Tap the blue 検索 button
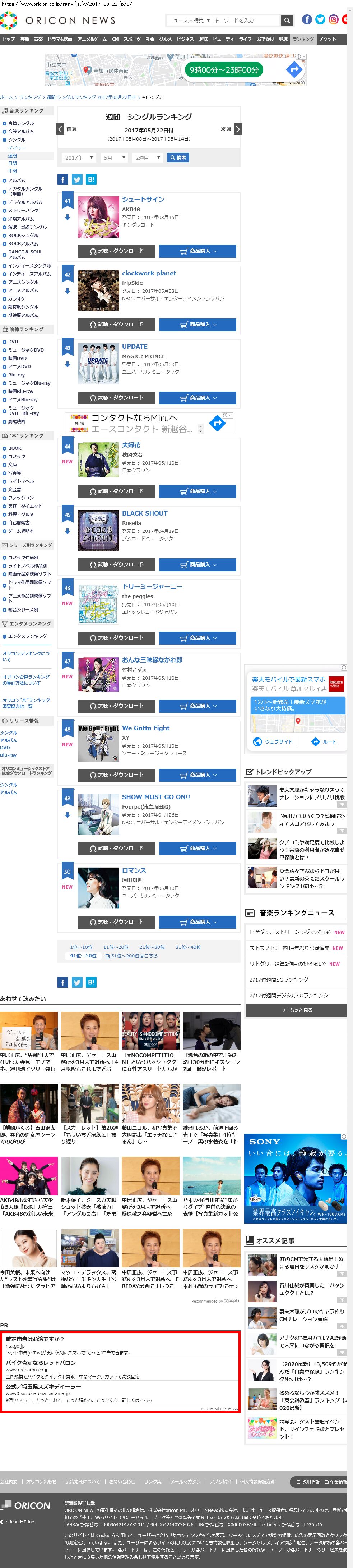Viewport: 353px width, 1568px height. click(178, 157)
